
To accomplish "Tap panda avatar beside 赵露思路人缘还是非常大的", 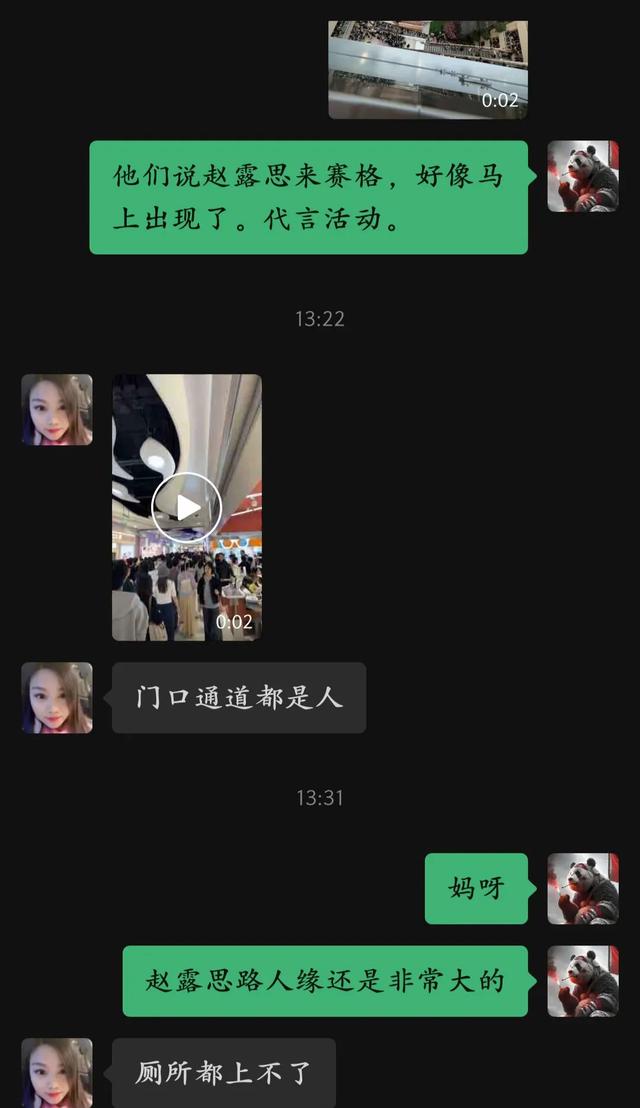I will click(583, 981).
